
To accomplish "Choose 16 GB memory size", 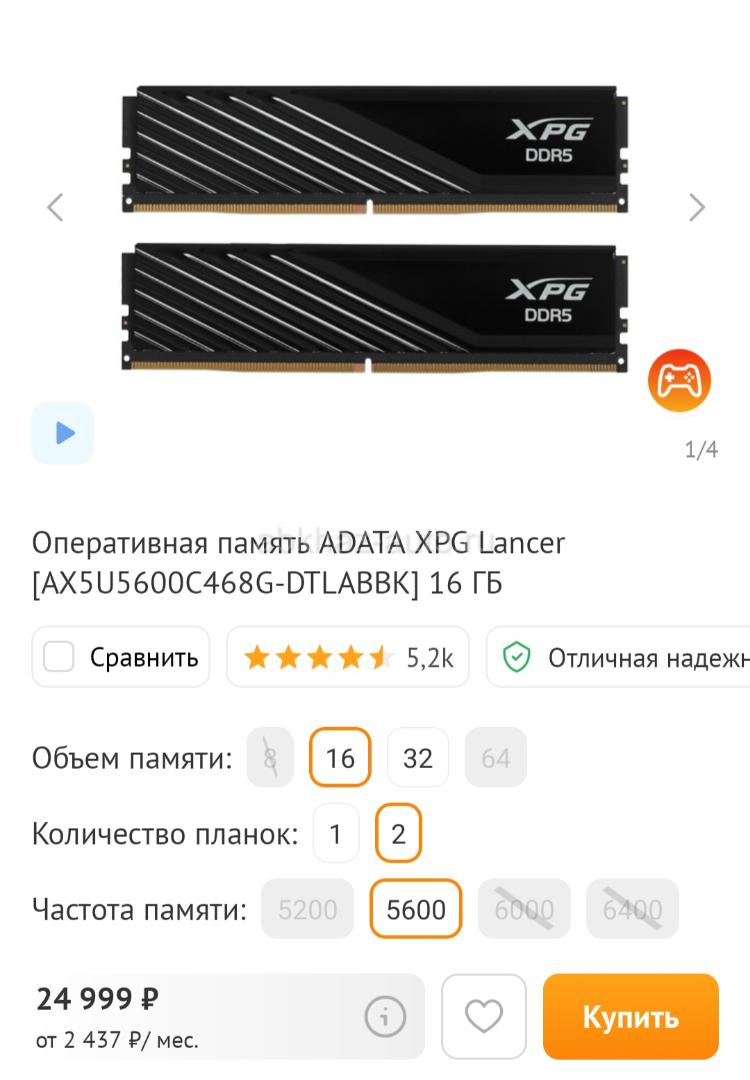I will click(x=340, y=758).
